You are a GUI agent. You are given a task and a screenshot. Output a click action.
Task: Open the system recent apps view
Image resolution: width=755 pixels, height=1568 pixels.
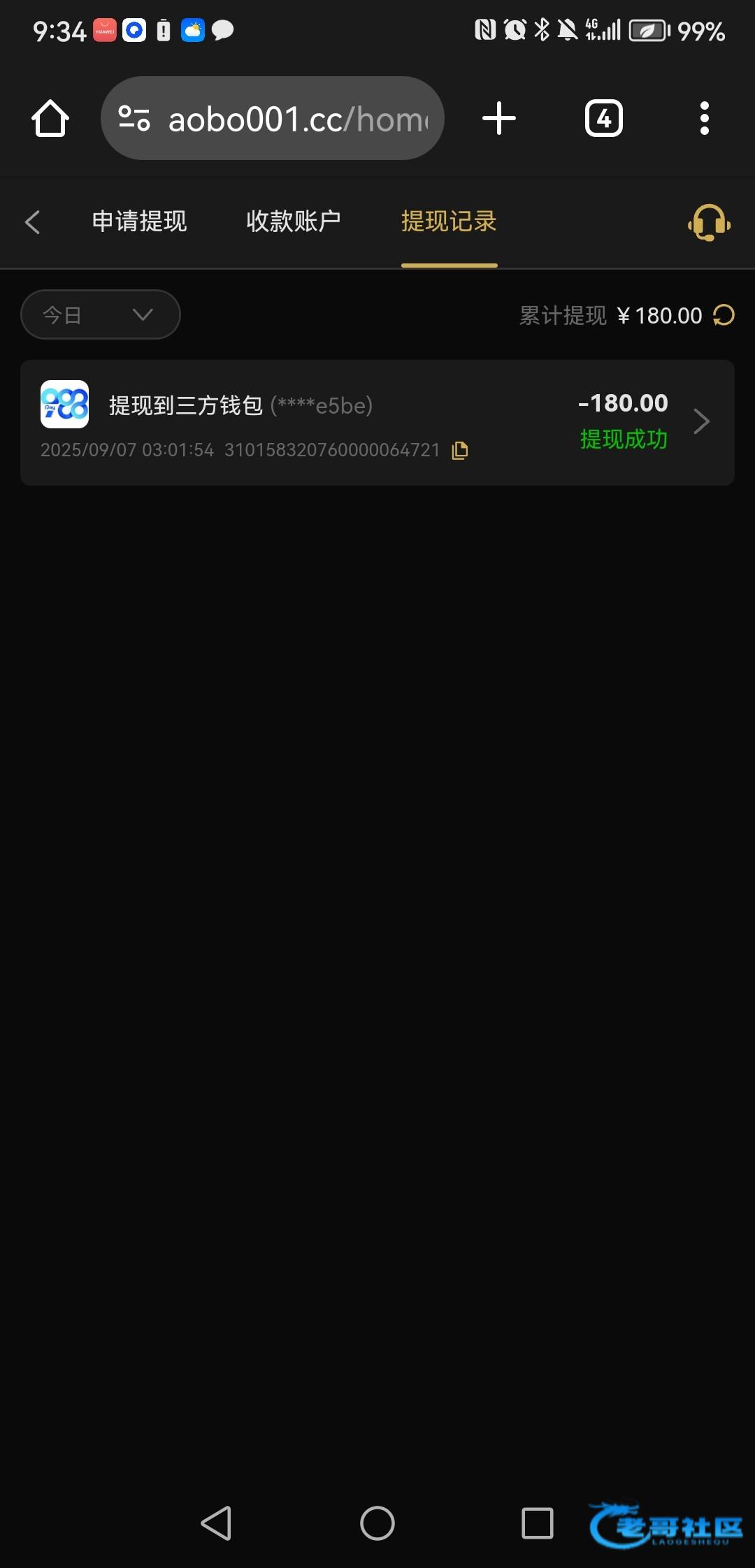point(537,1523)
